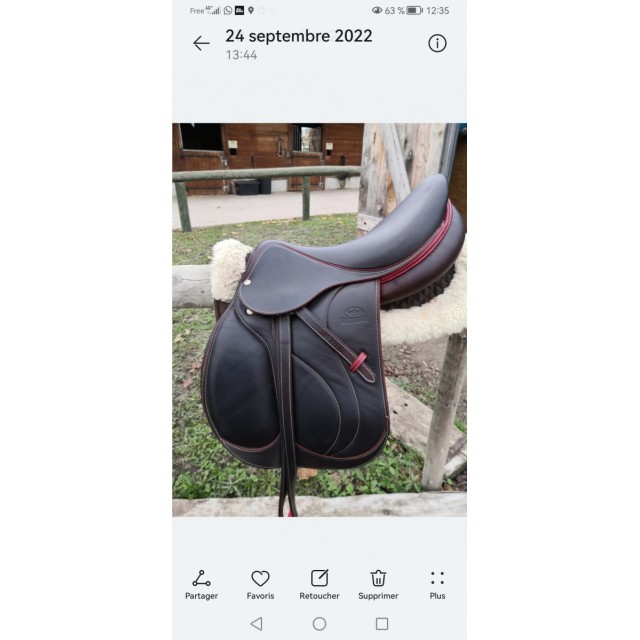The image size is (640, 640).
Task: Edit the photo with Retoucher
Action: click(x=319, y=584)
